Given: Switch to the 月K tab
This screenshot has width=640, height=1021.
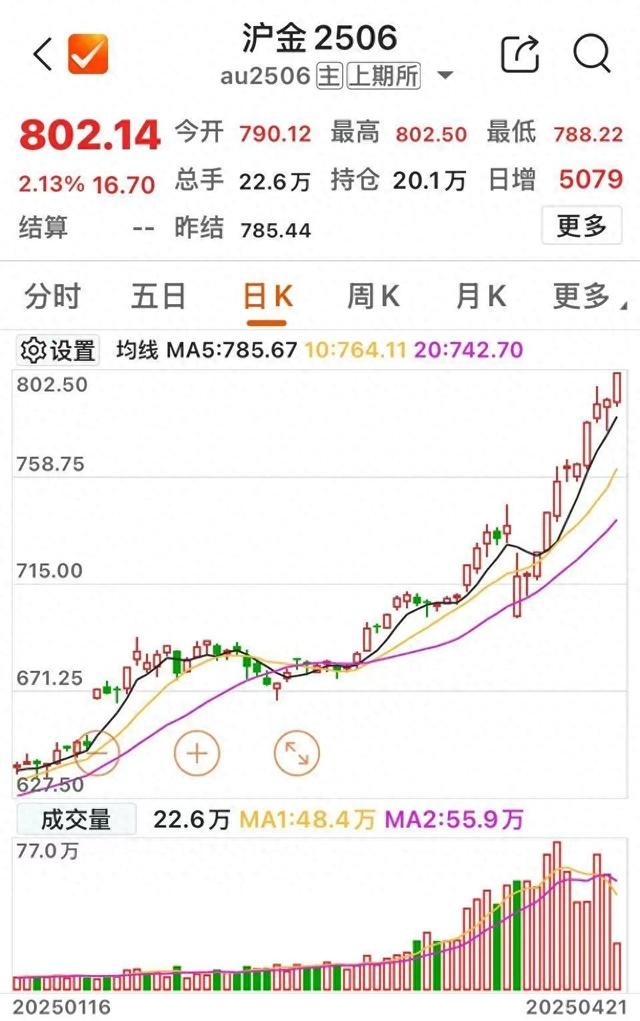Looking at the screenshot, I should click(480, 296).
